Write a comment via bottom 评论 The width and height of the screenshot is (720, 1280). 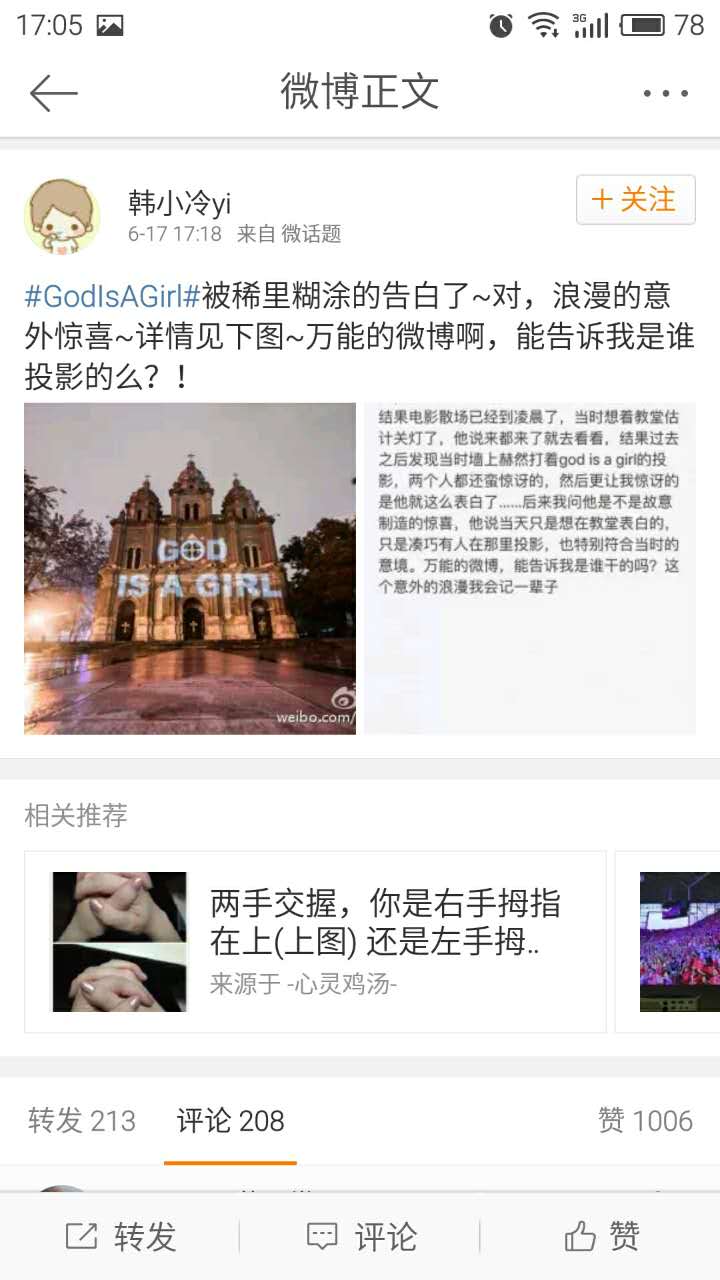[x=361, y=1237]
